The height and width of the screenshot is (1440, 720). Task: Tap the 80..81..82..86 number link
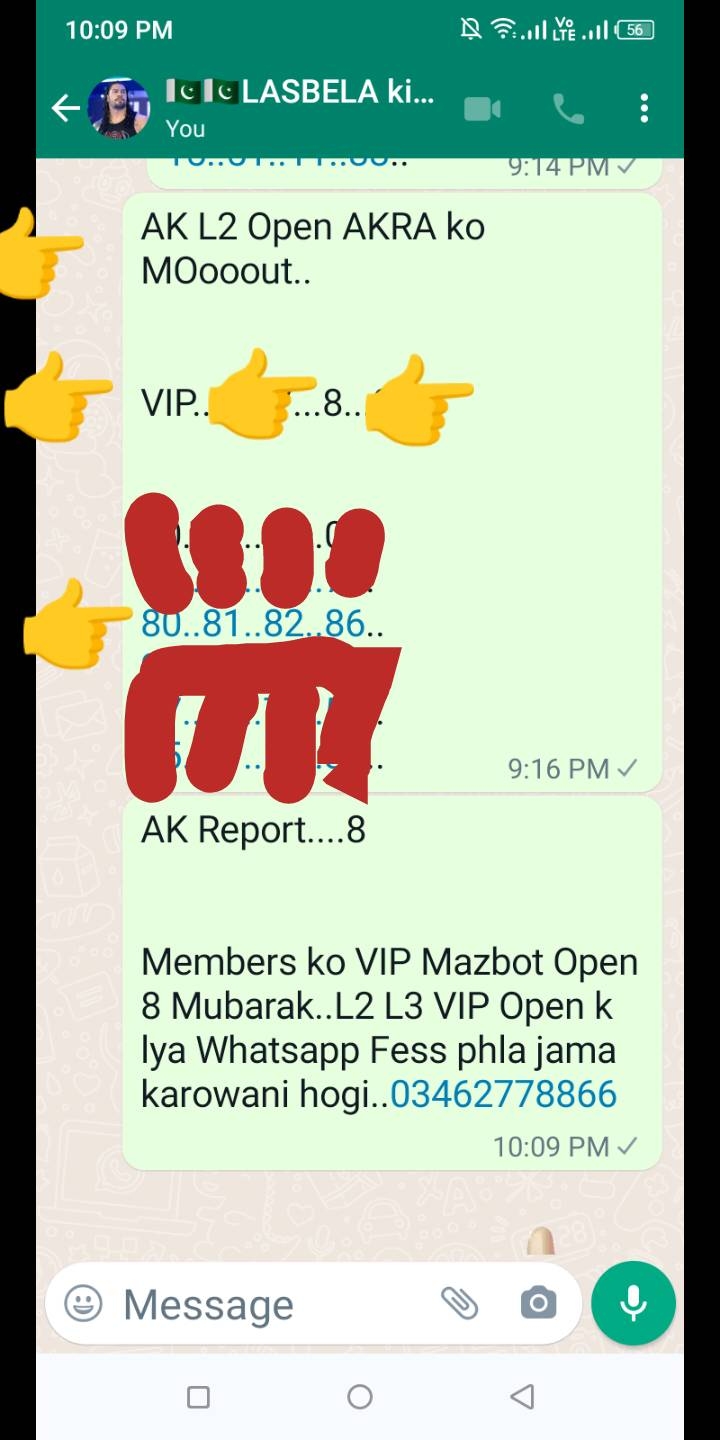click(x=262, y=624)
